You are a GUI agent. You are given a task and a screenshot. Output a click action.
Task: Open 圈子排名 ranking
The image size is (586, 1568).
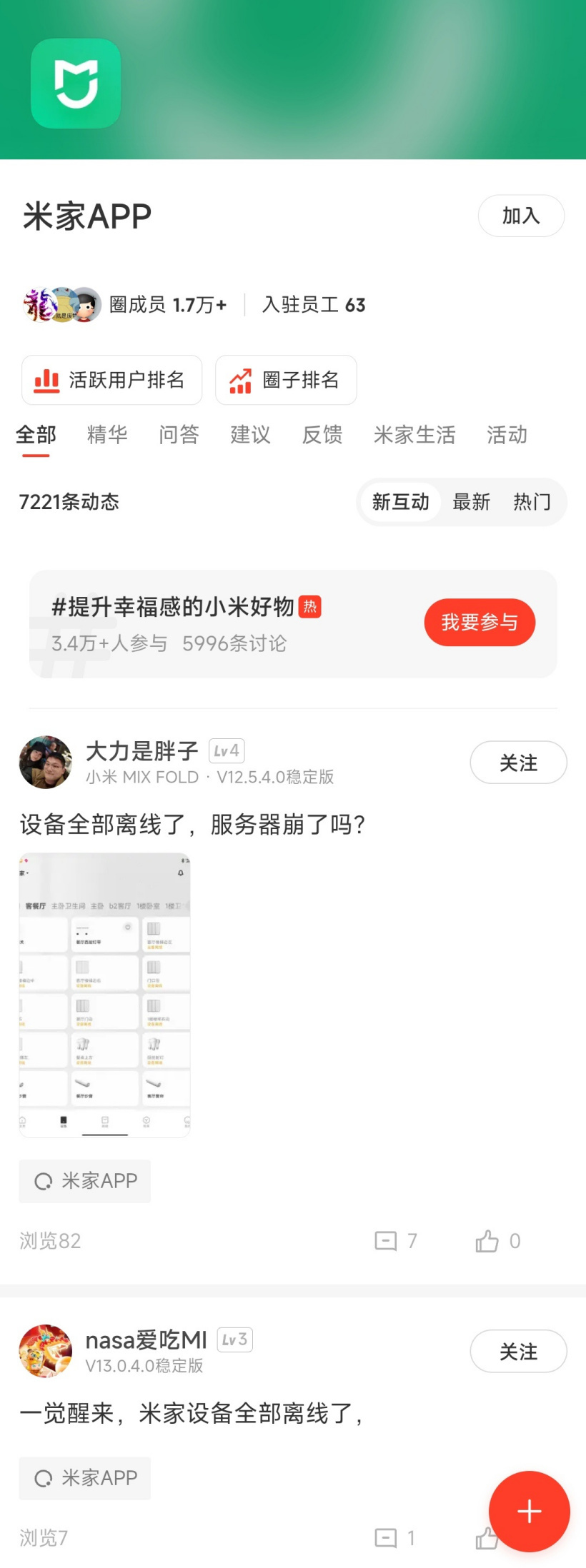pyautogui.click(x=286, y=380)
